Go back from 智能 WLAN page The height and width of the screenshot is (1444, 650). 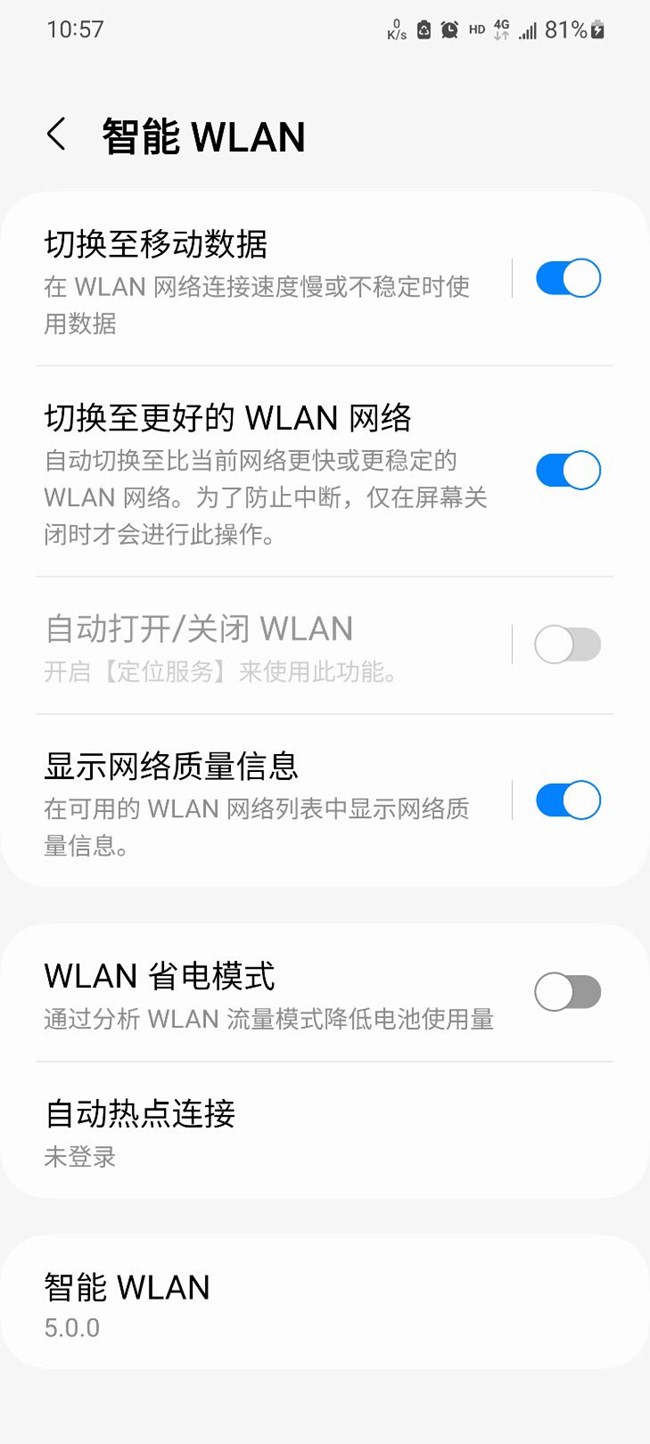pyautogui.click(x=57, y=135)
